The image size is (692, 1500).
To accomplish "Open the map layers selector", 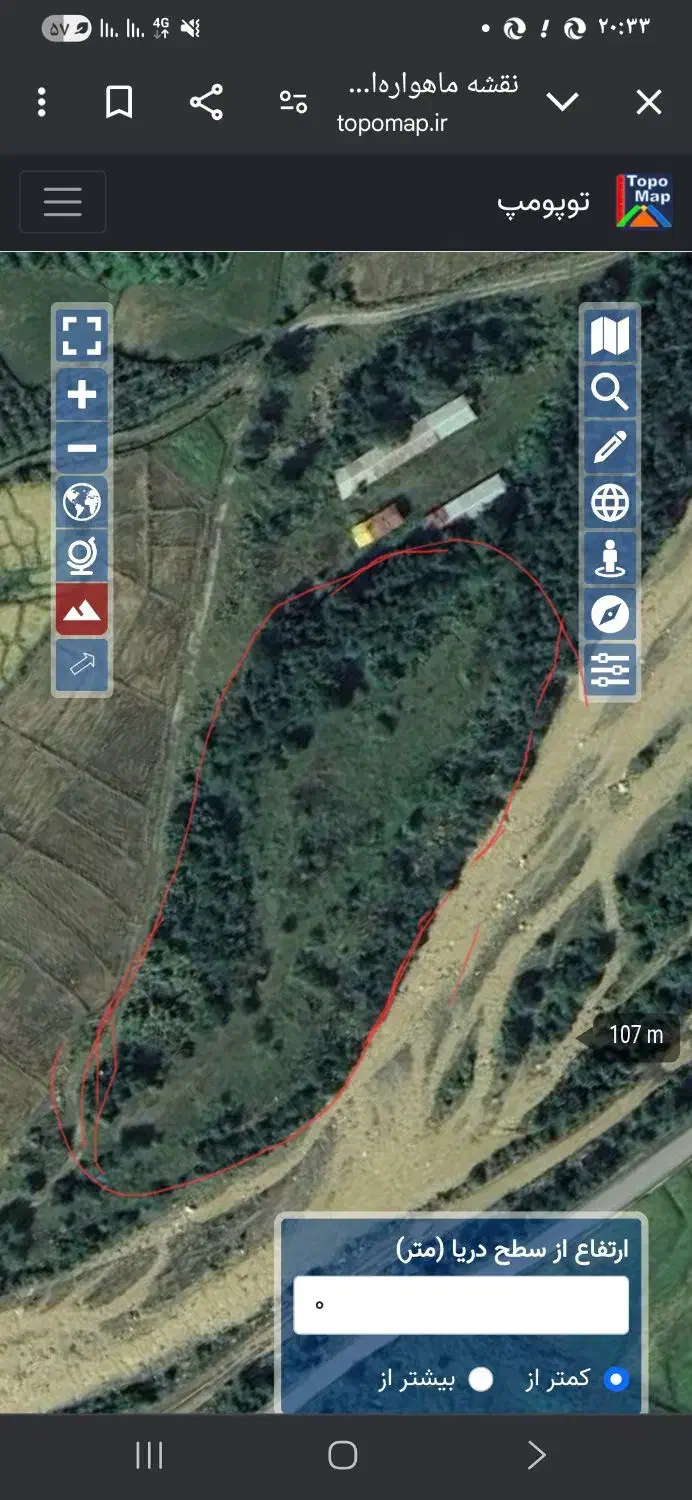I will tap(609, 336).
